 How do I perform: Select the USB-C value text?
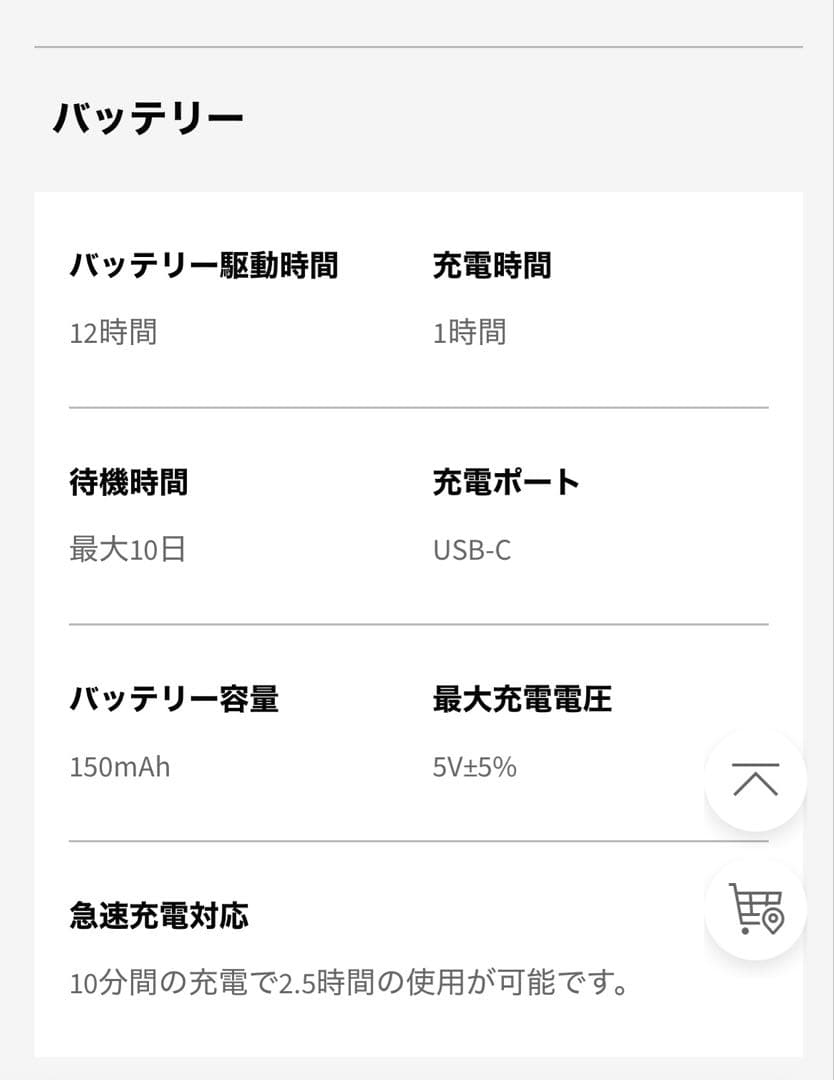[x=470, y=548]
